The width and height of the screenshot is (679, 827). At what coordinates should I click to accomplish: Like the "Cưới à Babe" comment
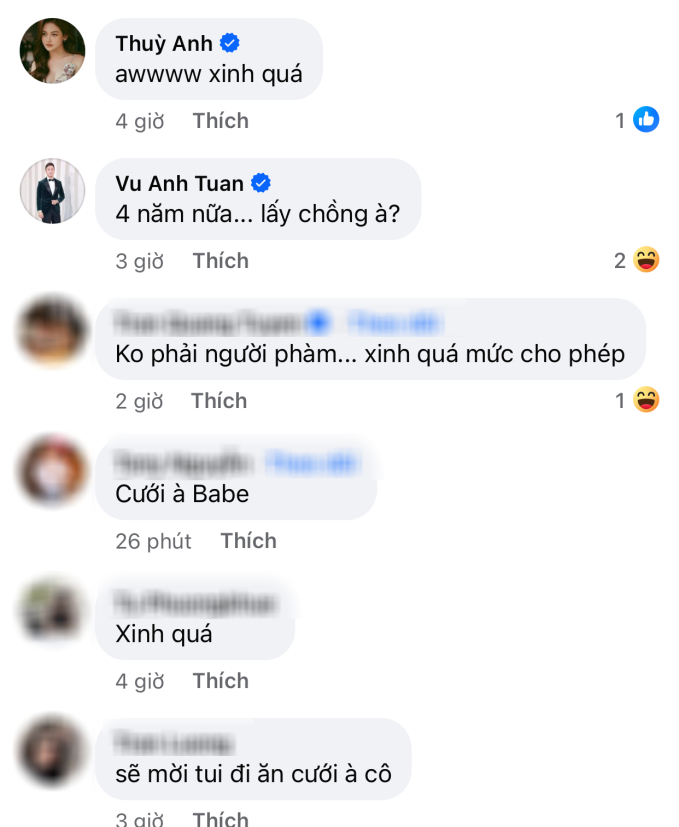[x=248, y=541]
